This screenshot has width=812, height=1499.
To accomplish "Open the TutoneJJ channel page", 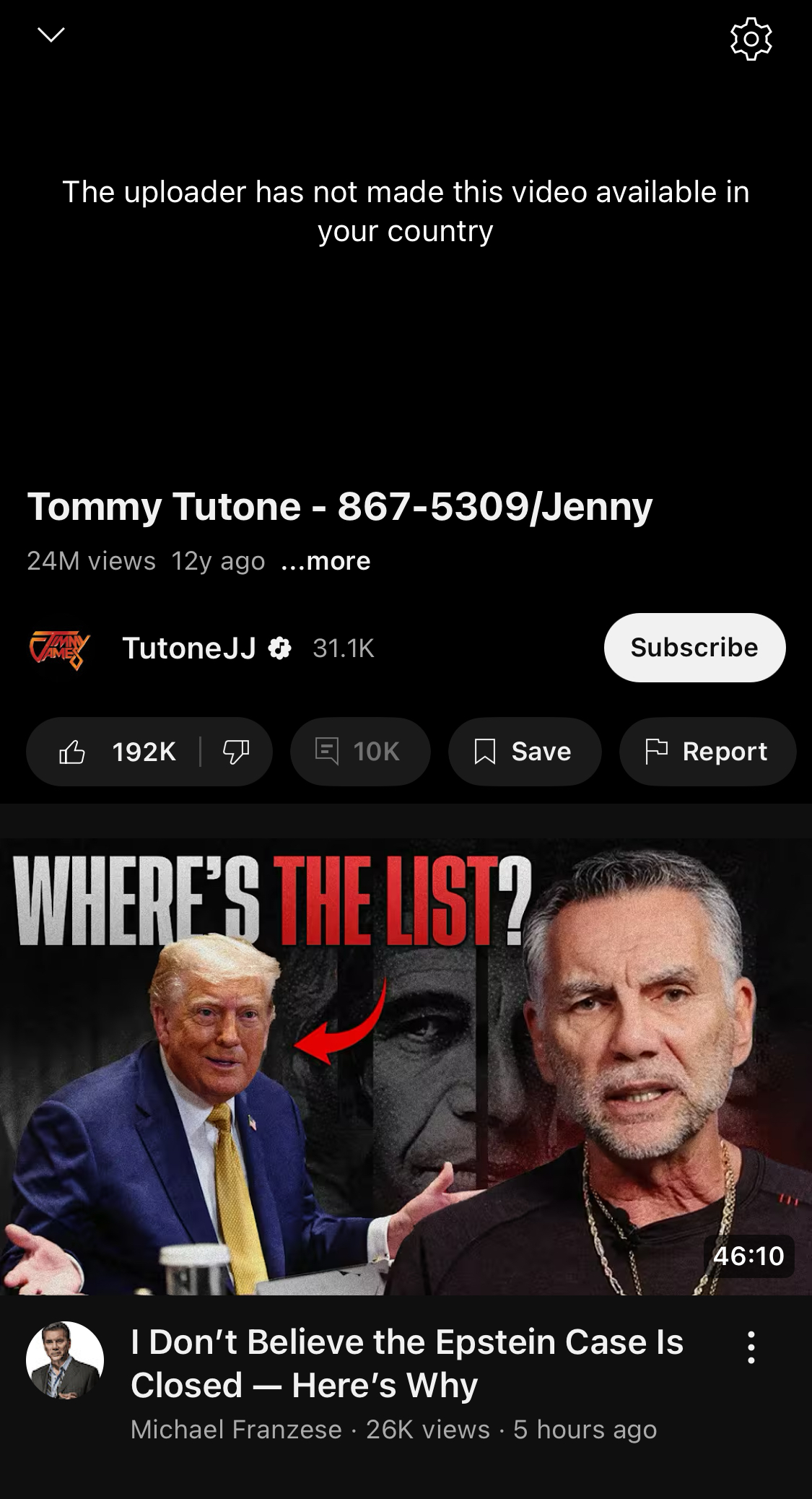I will (190, 648).
